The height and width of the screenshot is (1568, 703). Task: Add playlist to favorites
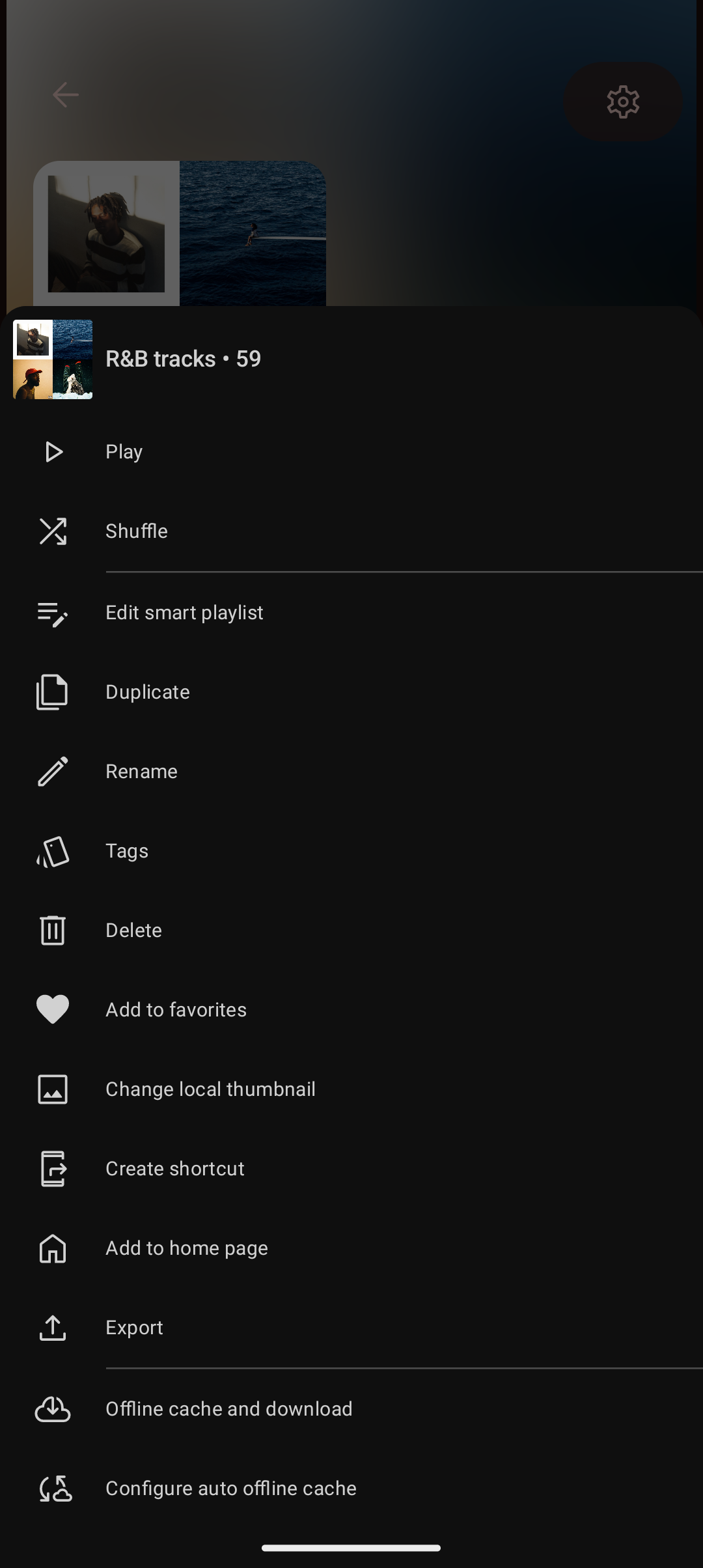(351, 1010)
